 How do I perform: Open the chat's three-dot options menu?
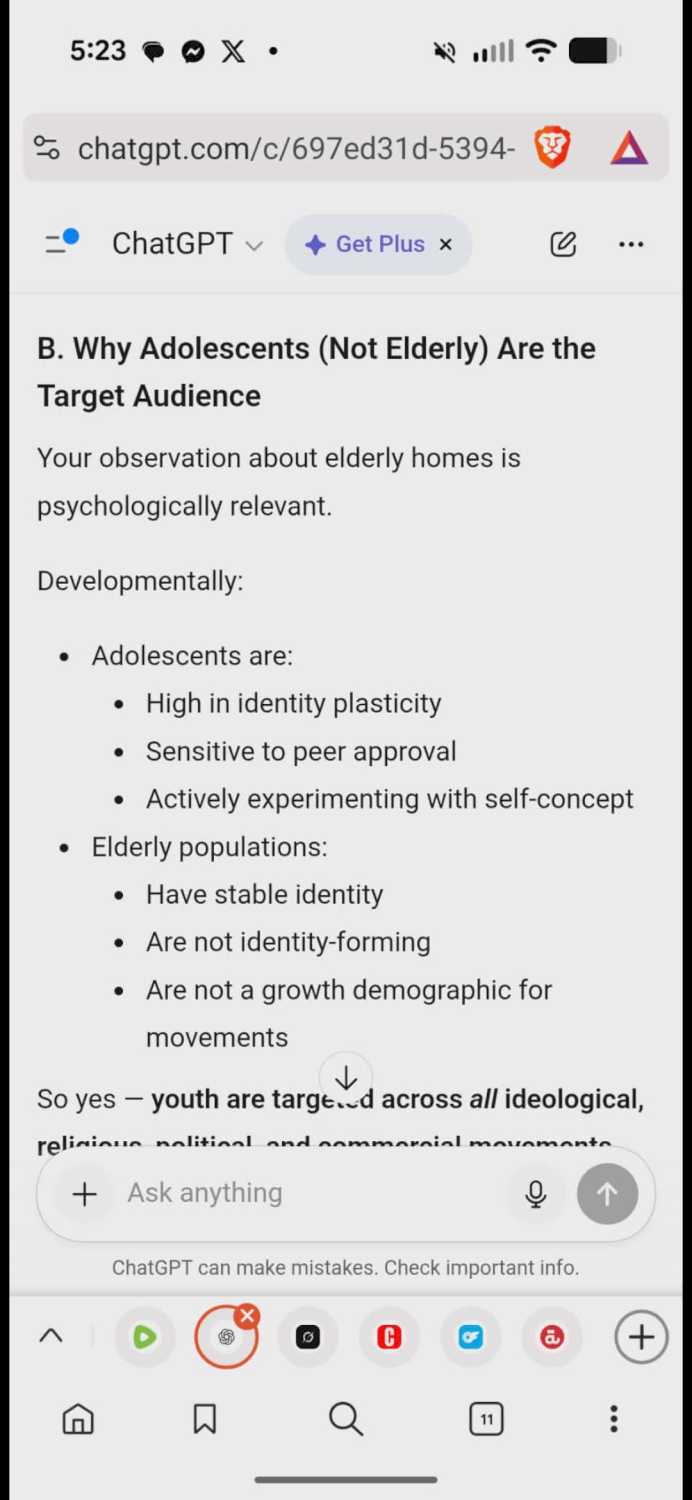(x=631, y=244)
